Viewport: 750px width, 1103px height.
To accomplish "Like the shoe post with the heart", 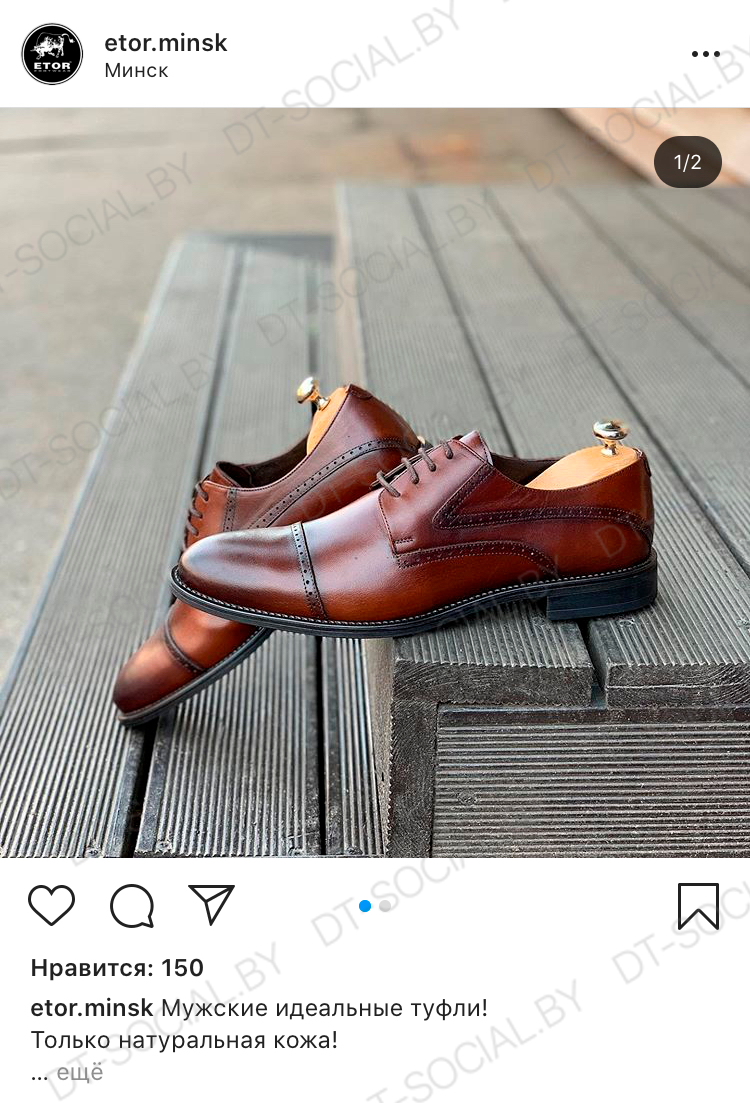I will pyautogui.click(x=51, y=905).
